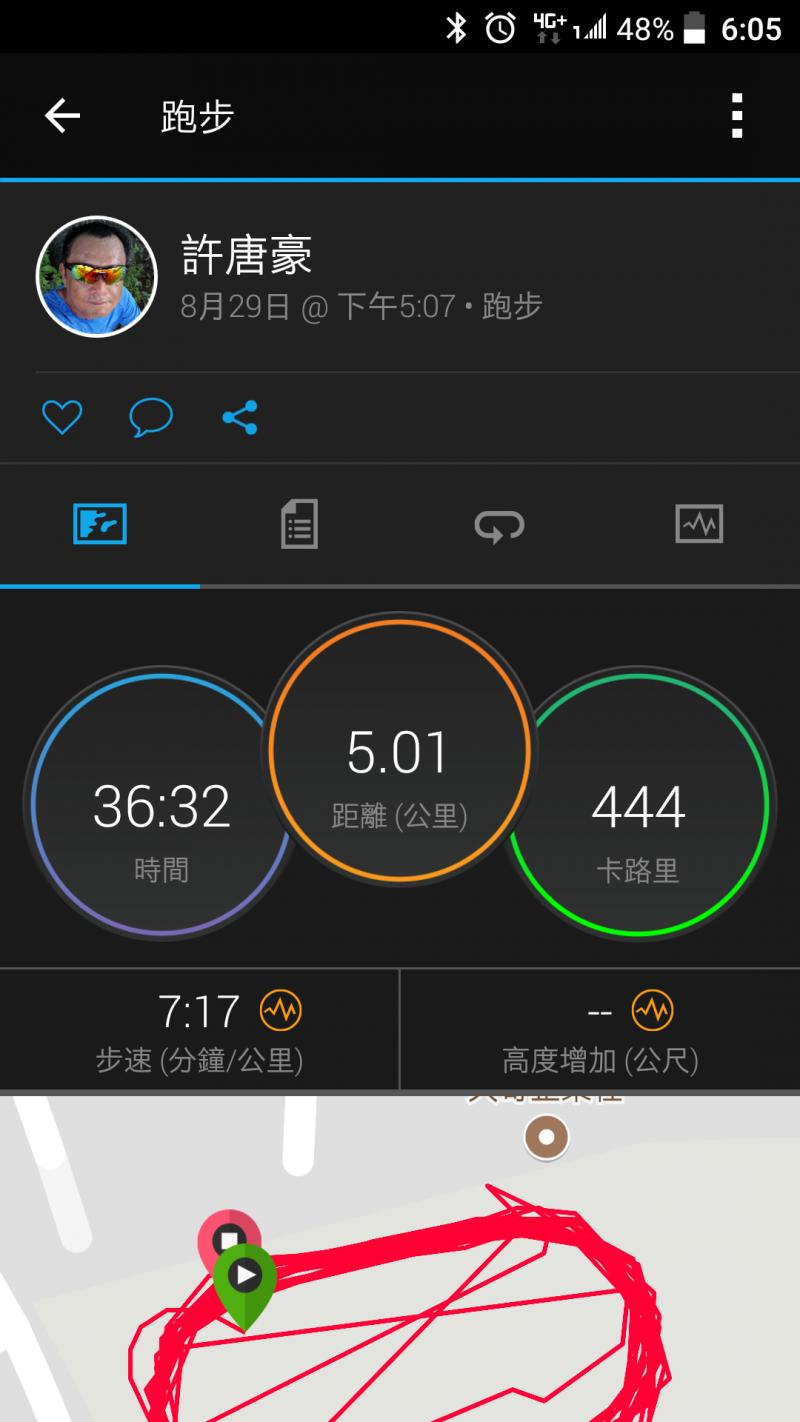Open the 步速 pace chart icon
Screen dimensions: 800x1422
(279, 1012)
